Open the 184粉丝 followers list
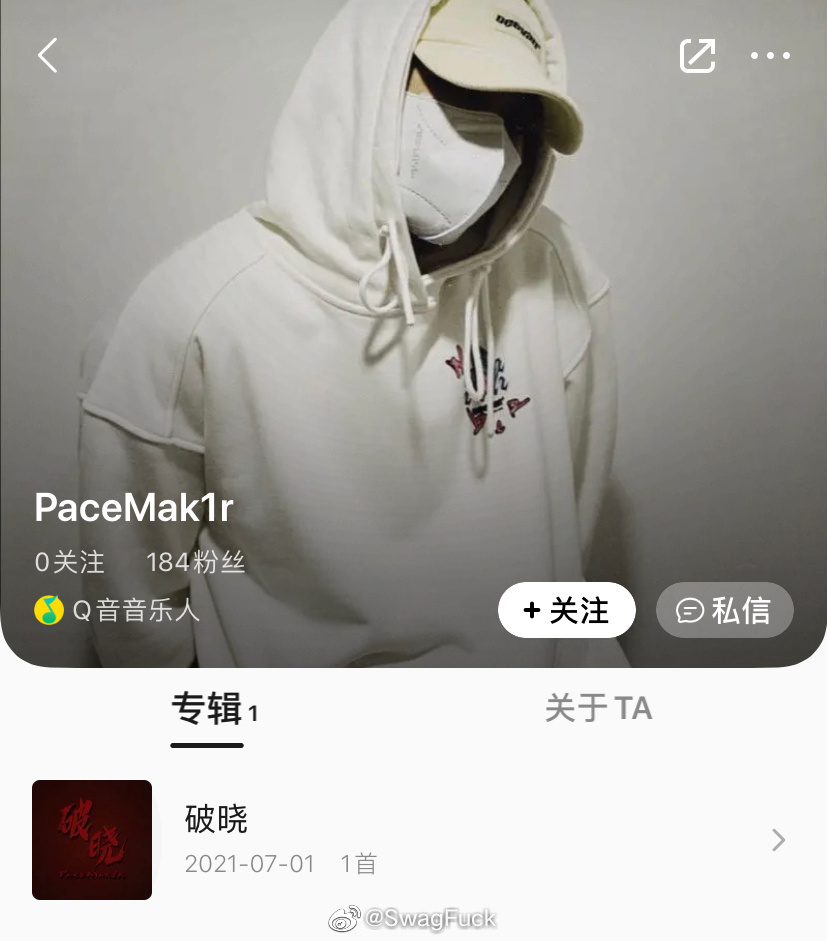The width and height of the screenshot is (827, 941). point(196,562)
